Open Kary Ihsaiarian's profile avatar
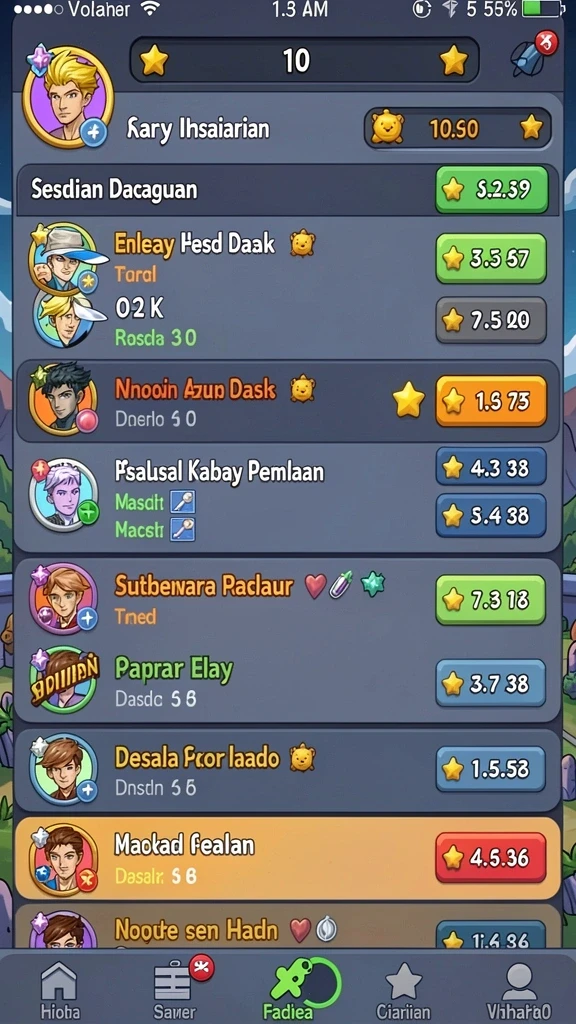The height and width of the screenshot is (1024, 576). 67,96
